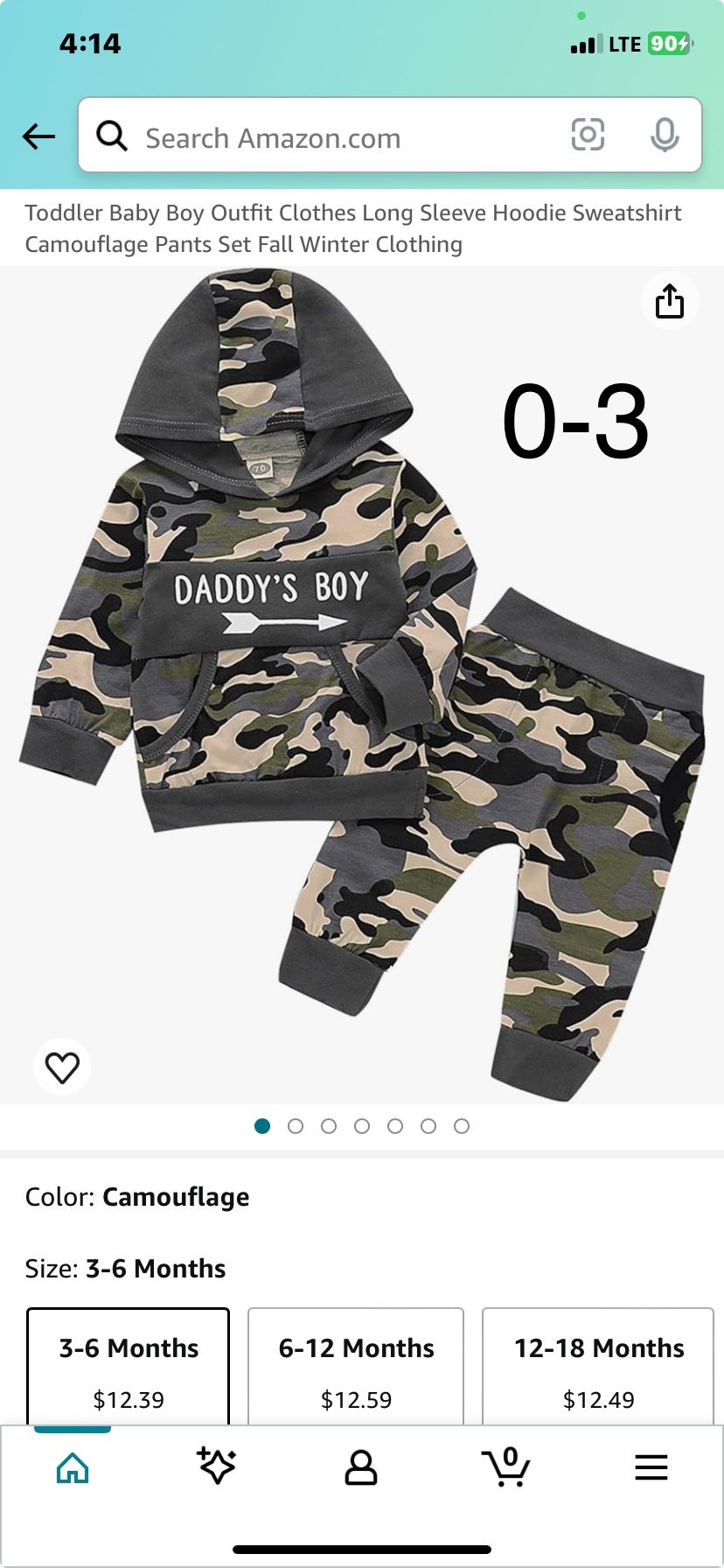Share this product
Screen dimensions: 724x1568
pyautogui.click(x=670, y=301)
